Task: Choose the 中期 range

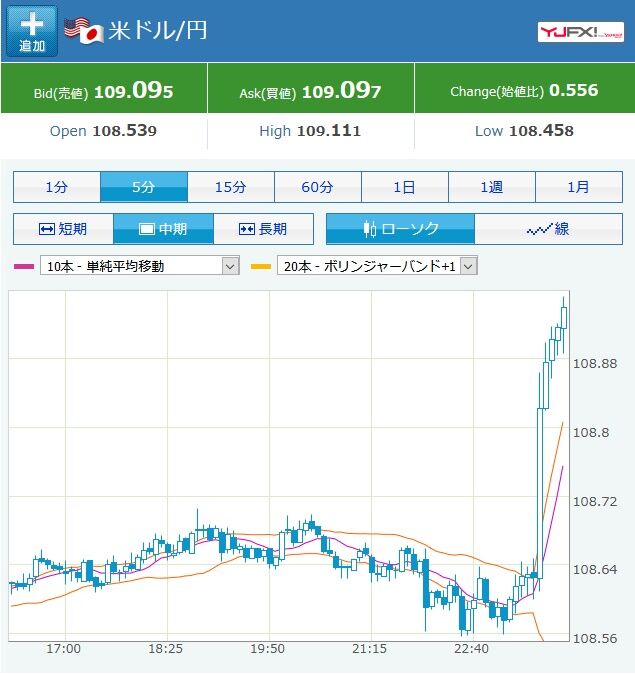Action: (x=163, y=229)
